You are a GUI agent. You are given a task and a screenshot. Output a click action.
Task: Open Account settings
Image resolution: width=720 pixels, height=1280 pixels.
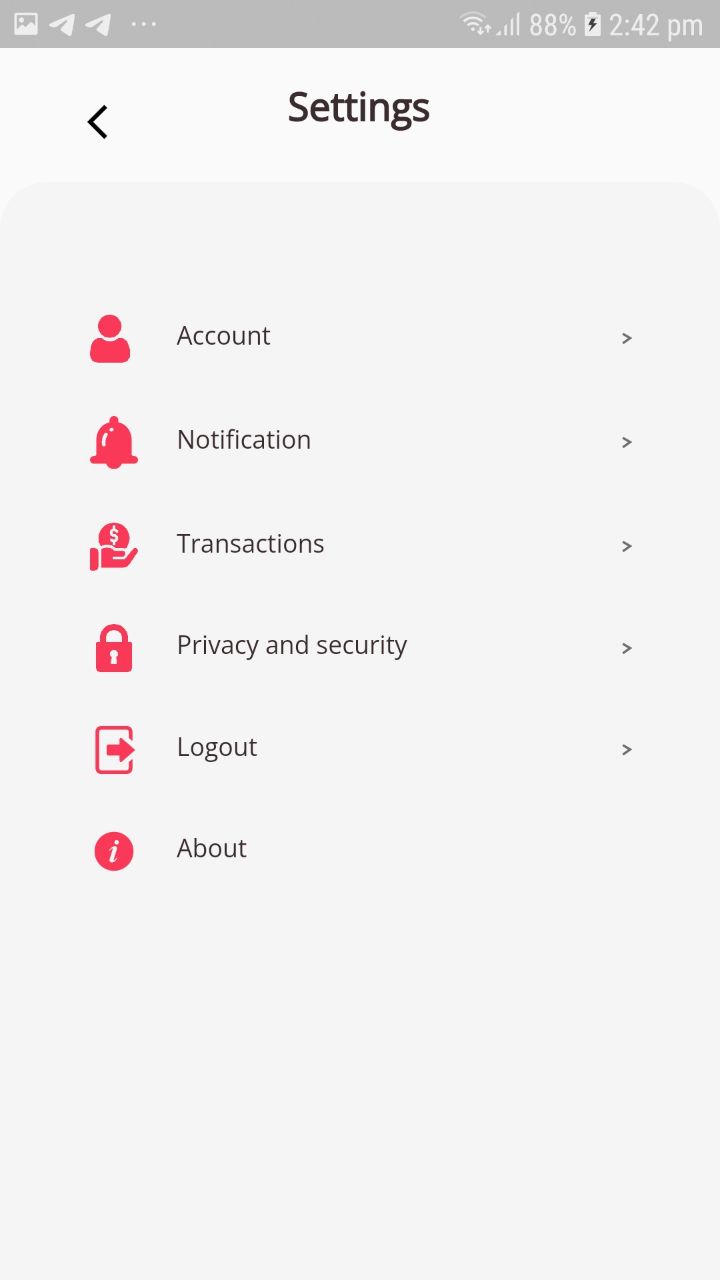[360, 338]
